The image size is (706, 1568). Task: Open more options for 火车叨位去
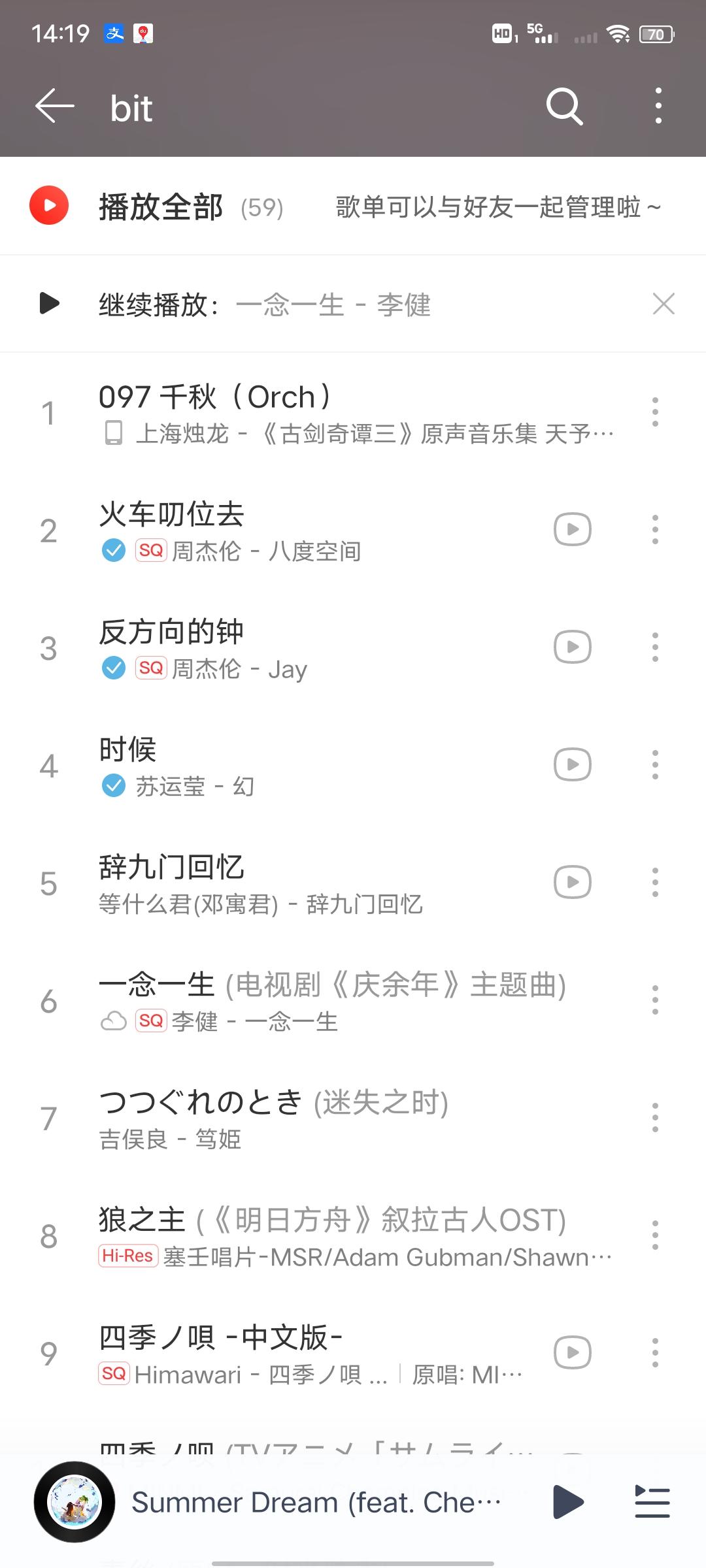(655, 530)
